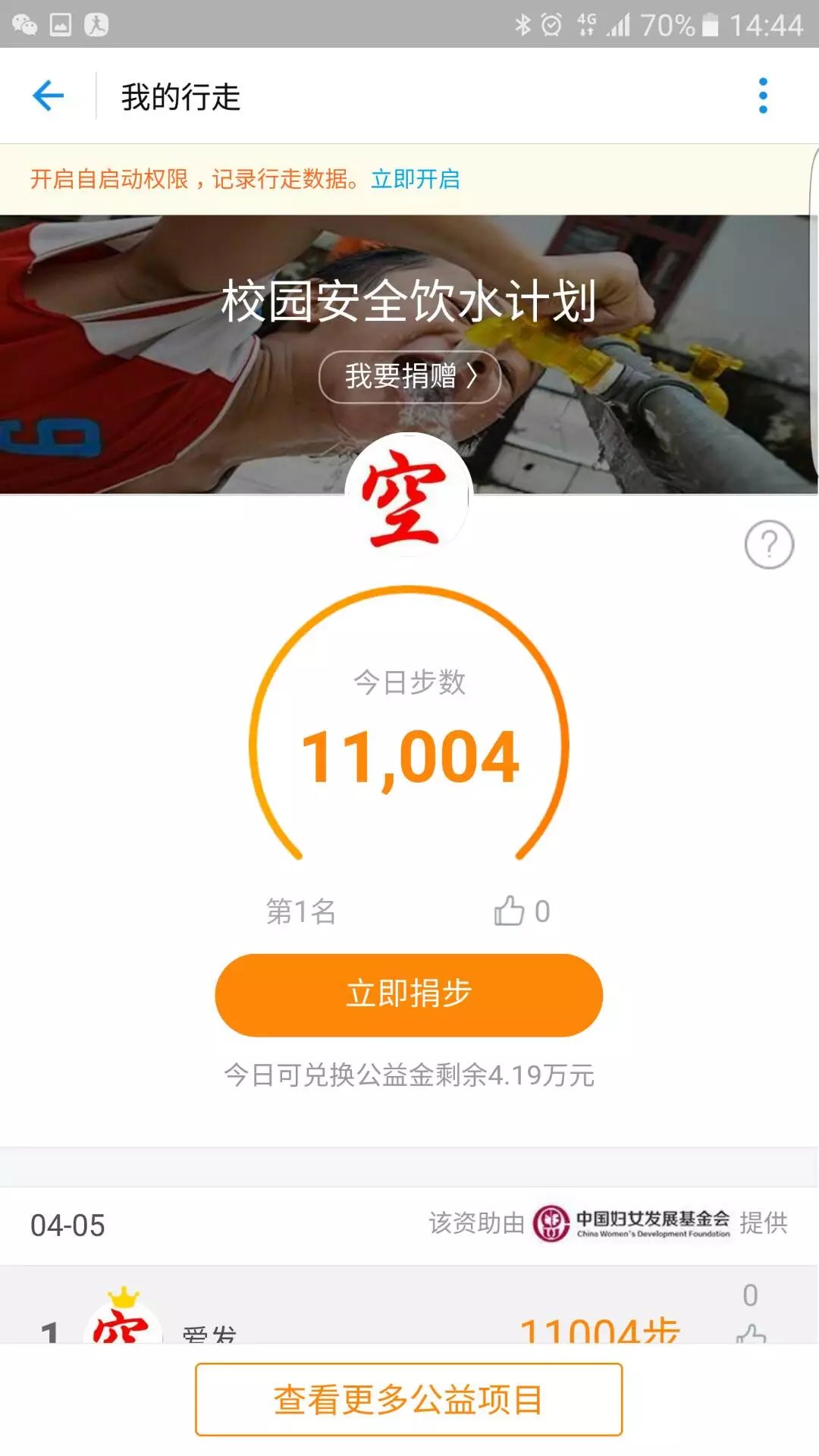
Task: Open the first-place ranking row with 11004步
Action: pyautogui.click(x=409, y=1319)
